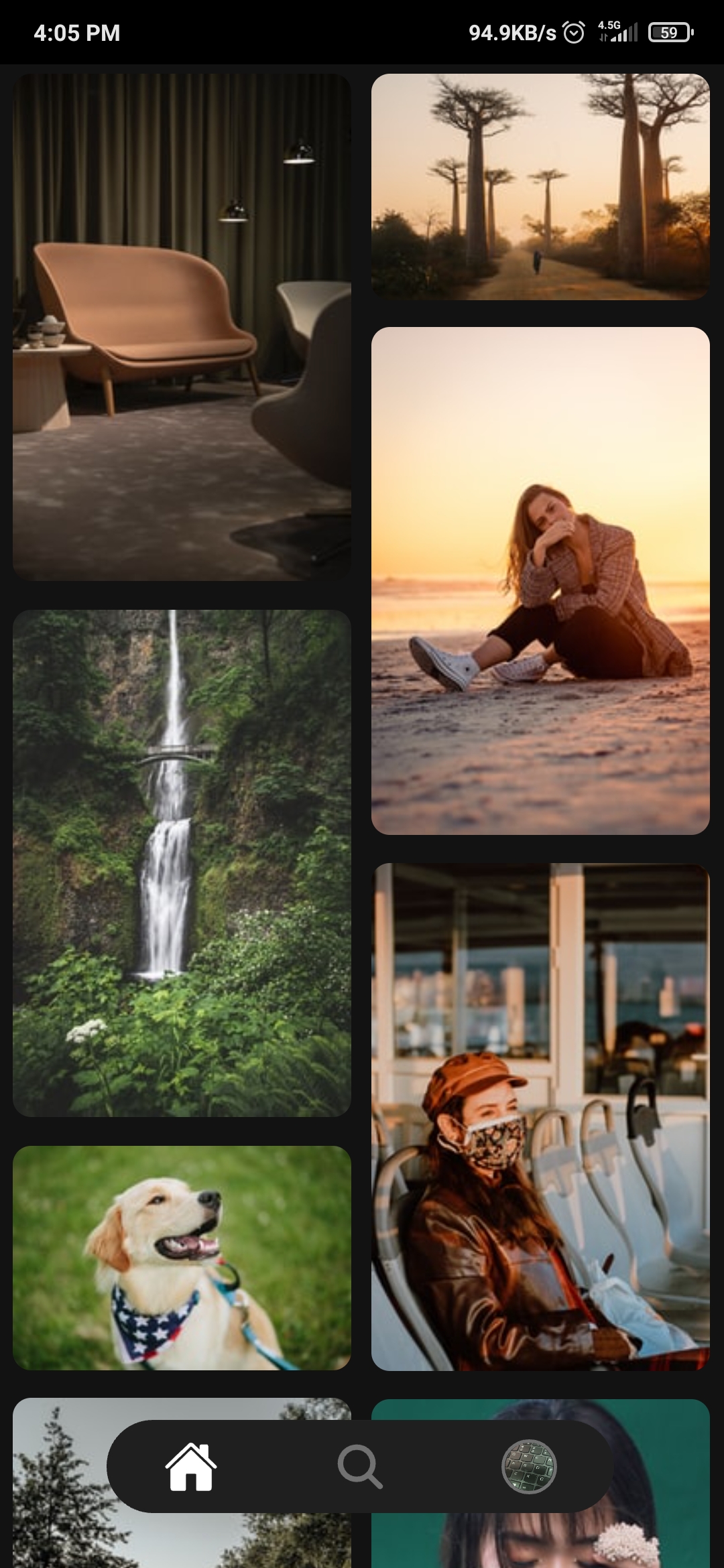View the masked woman in leather jacket
Viewport: 724px width, 1568px height.
540,1116
